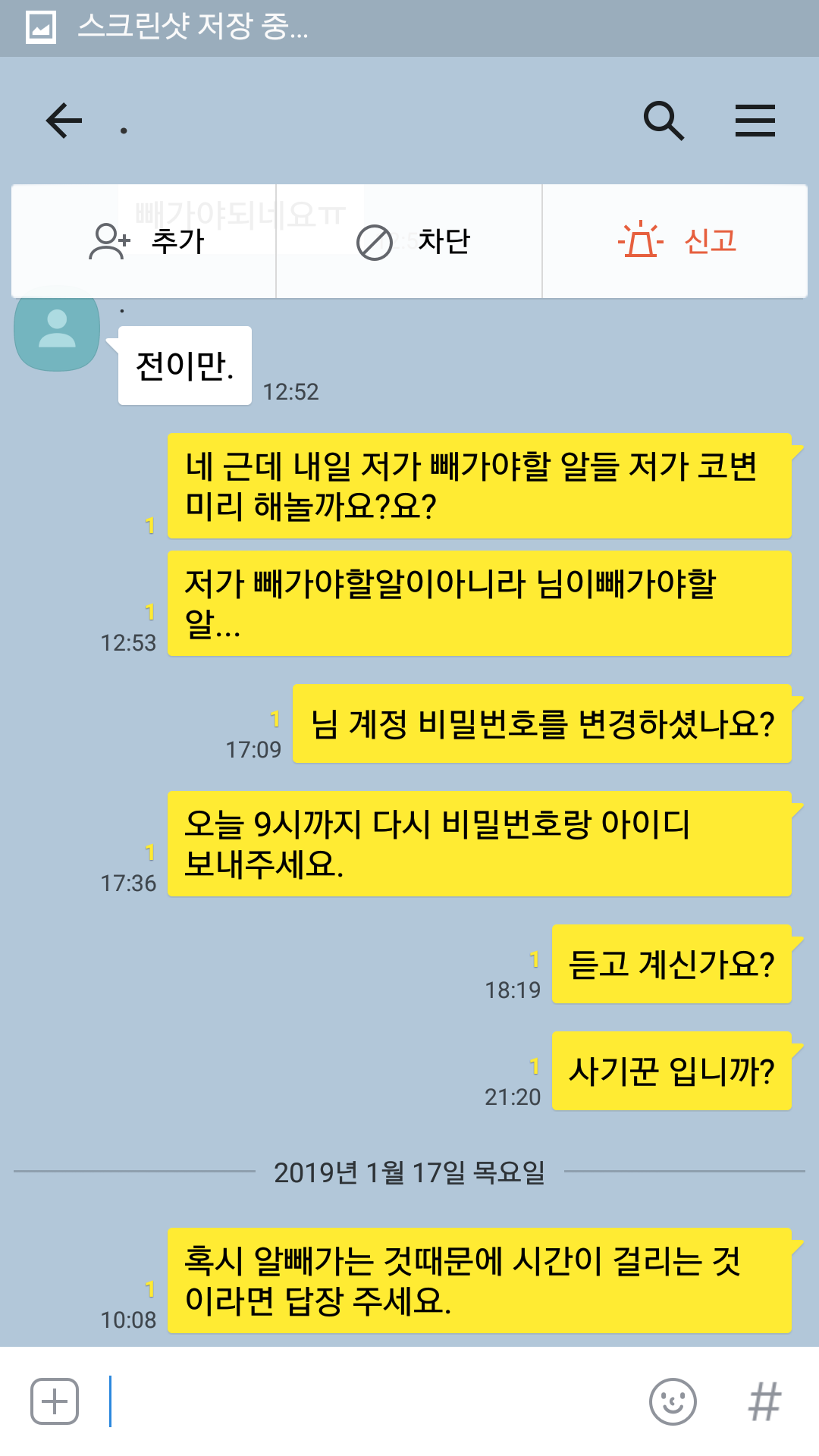Tap 신고 to report this user

click(x=675, y=242)
